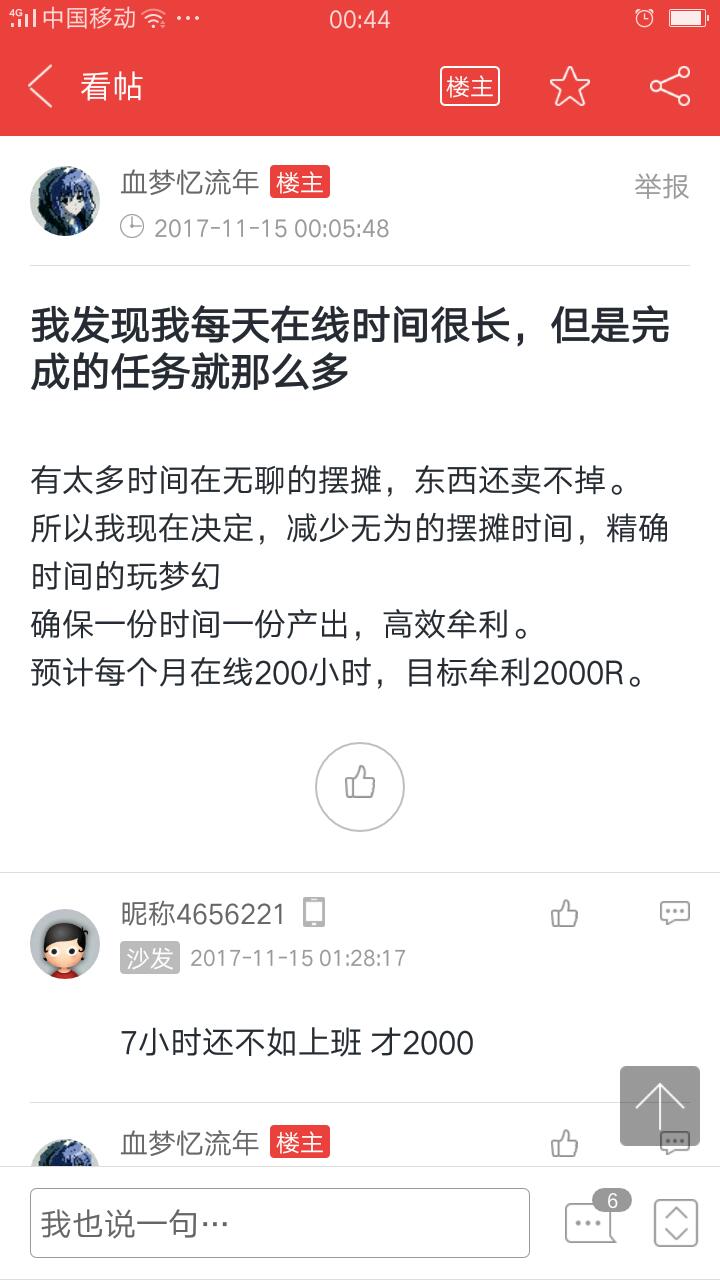This screenshot has height=1280, width=720.
Task: Open 血梦忆流年's avatar in the main post
Action: point(65,201)
